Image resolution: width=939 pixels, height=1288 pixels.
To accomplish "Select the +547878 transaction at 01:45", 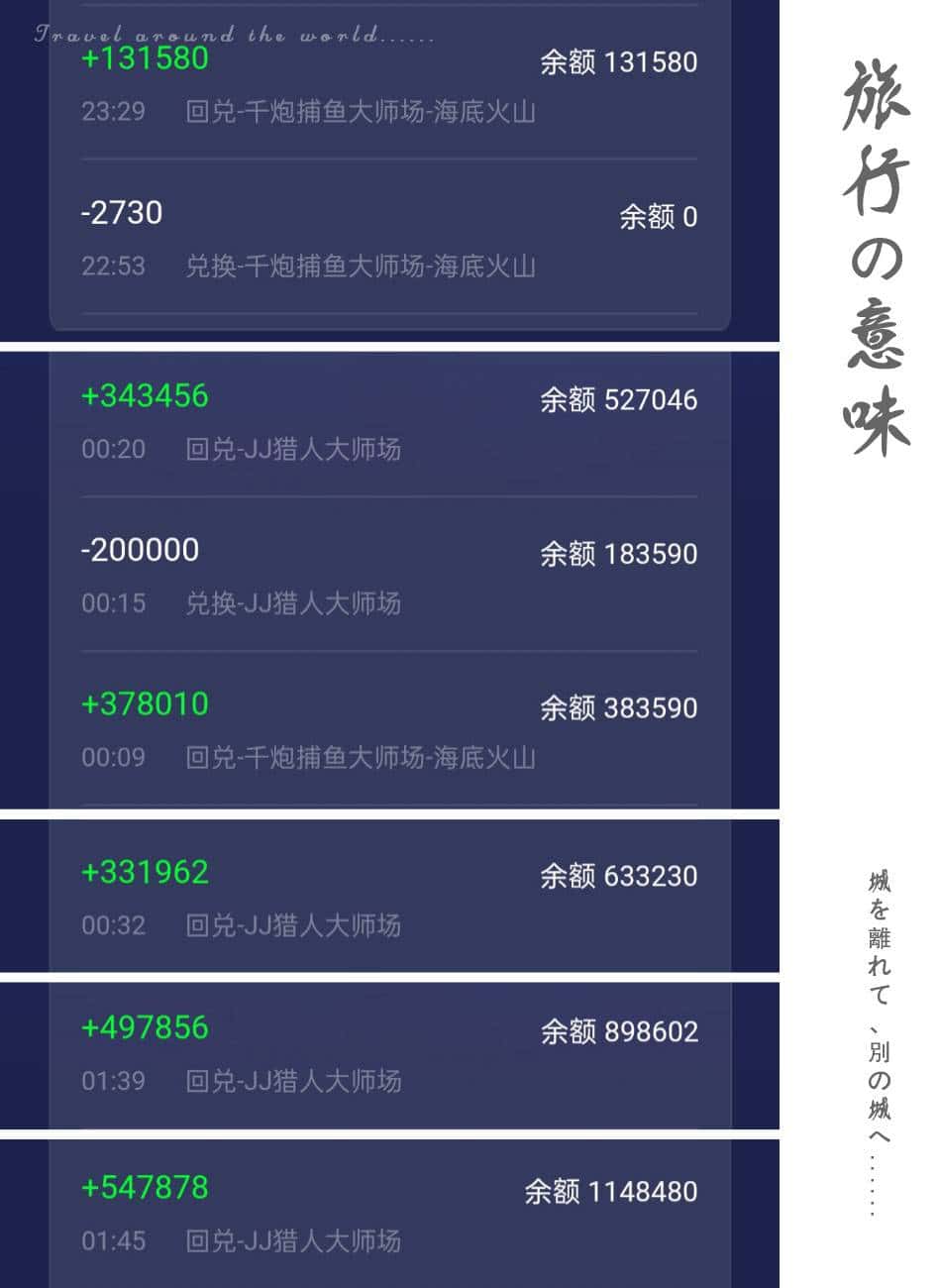I will pos(145,1186).
